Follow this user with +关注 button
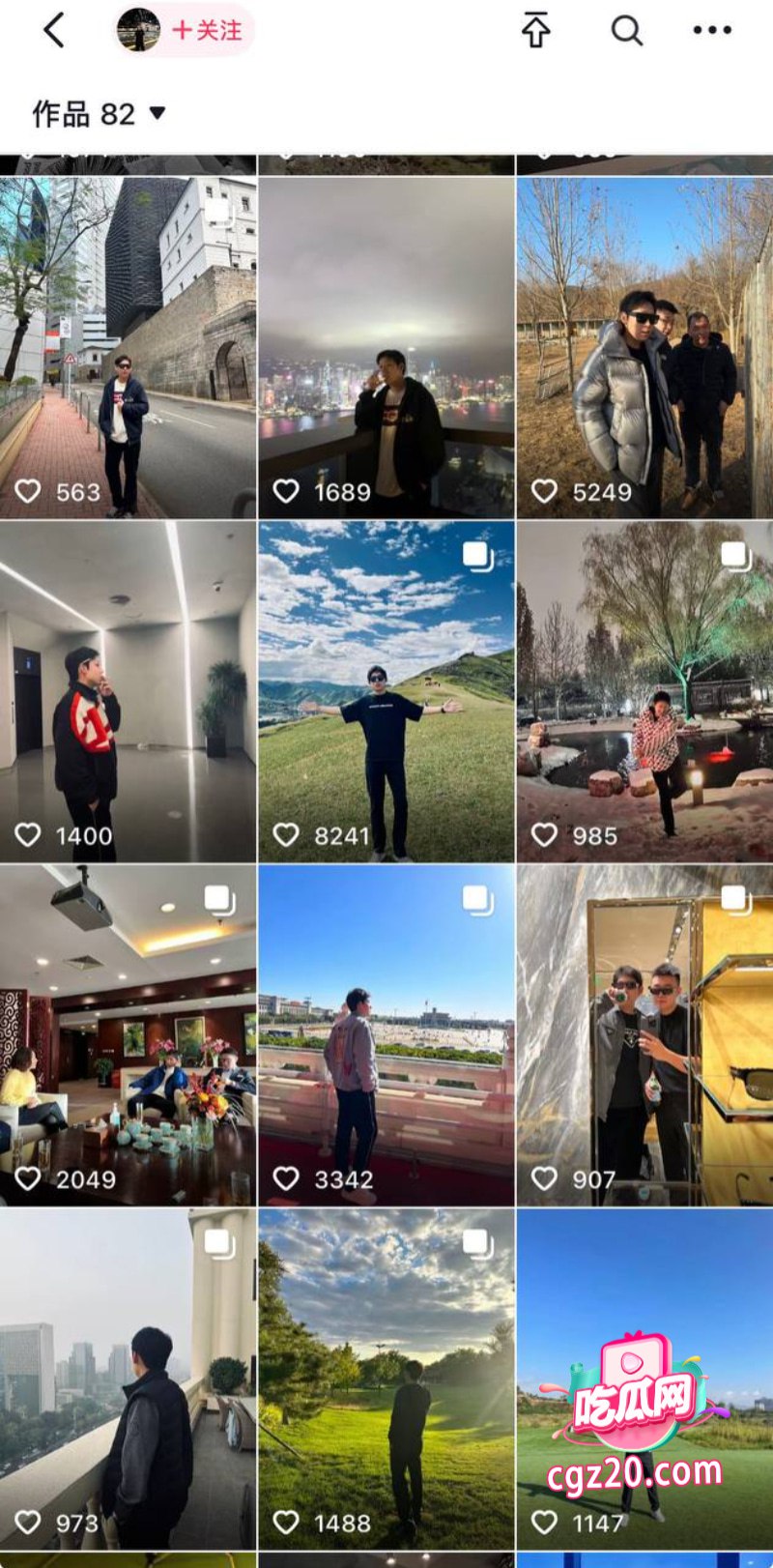 coord(208,30)
